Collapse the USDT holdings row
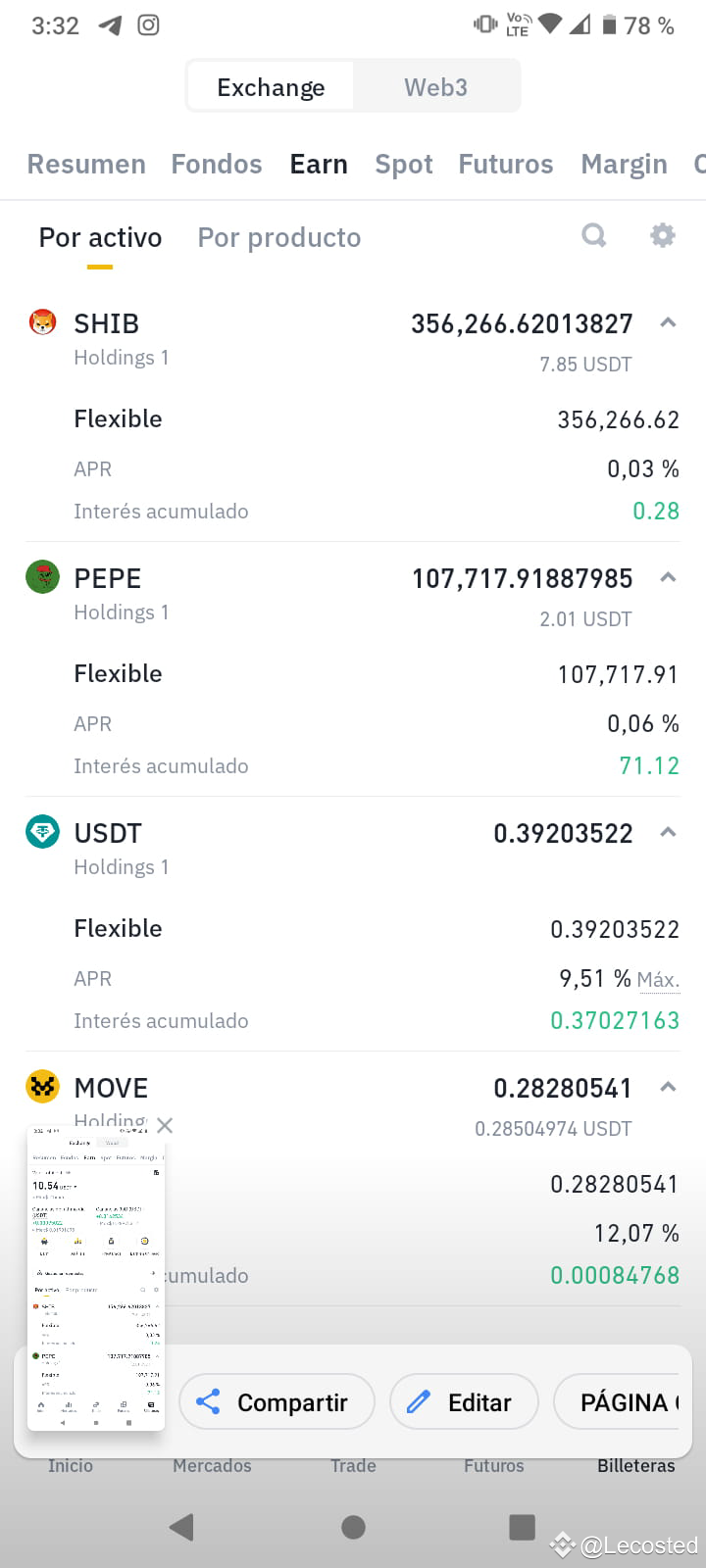 [668, 832]
